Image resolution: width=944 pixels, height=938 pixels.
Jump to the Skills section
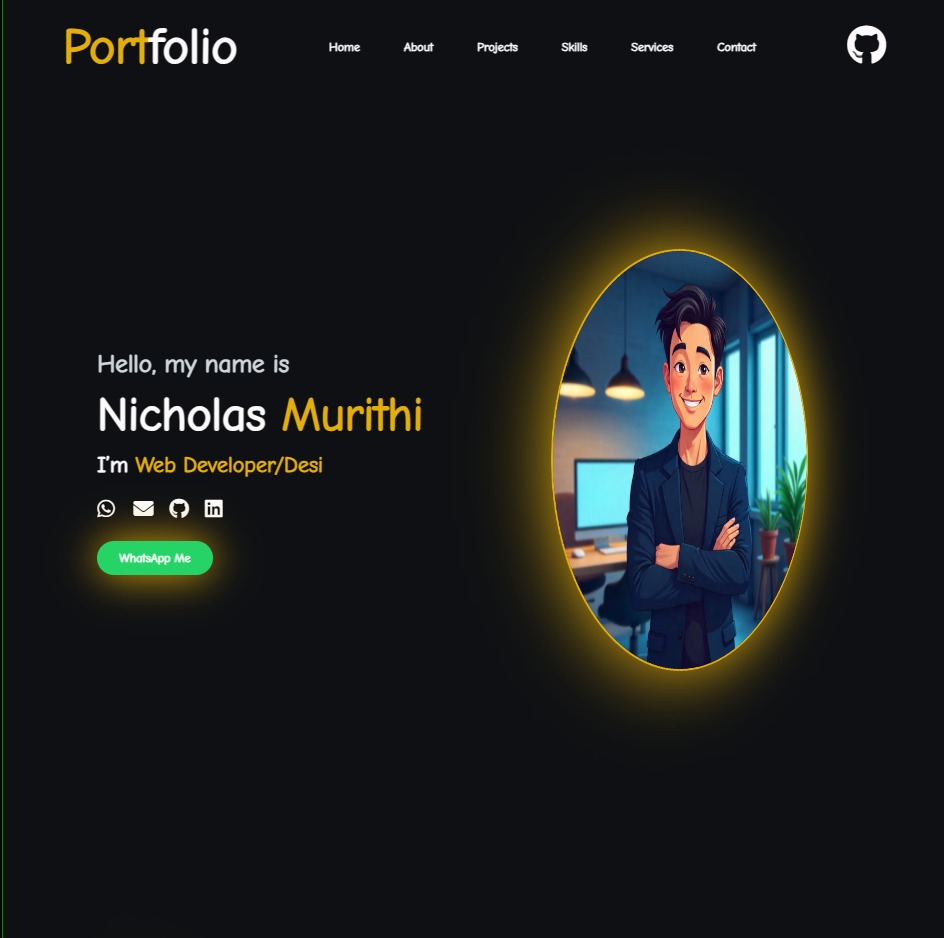pyautogui.click(x=574, y=47)
